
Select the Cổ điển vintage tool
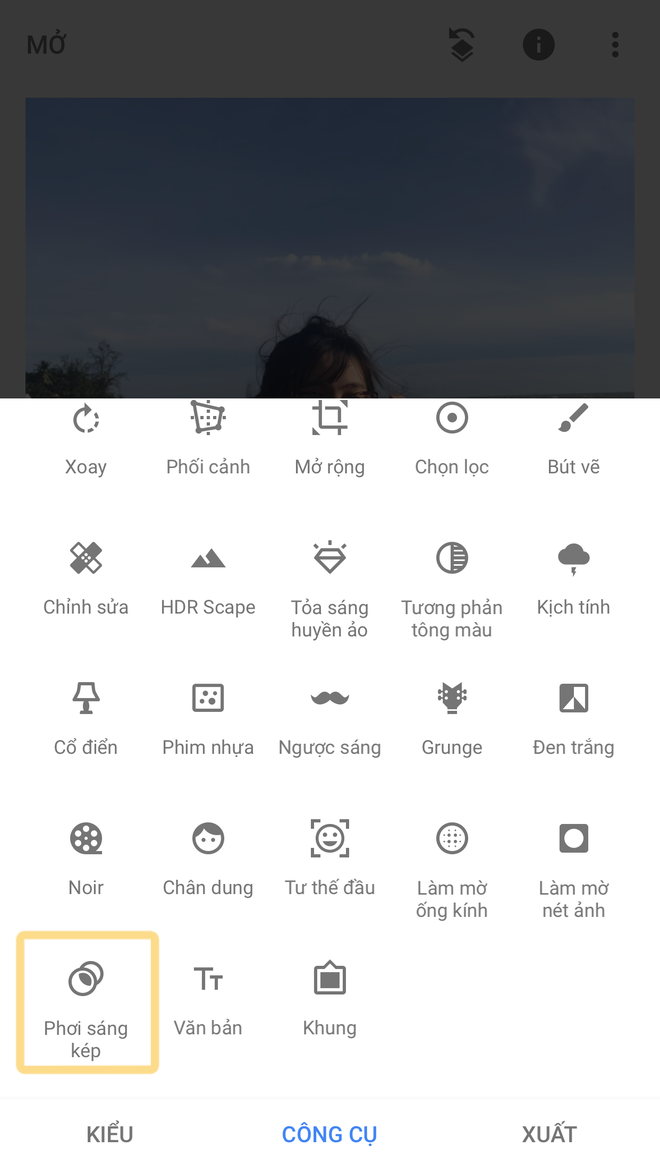[x=86, y=719]
